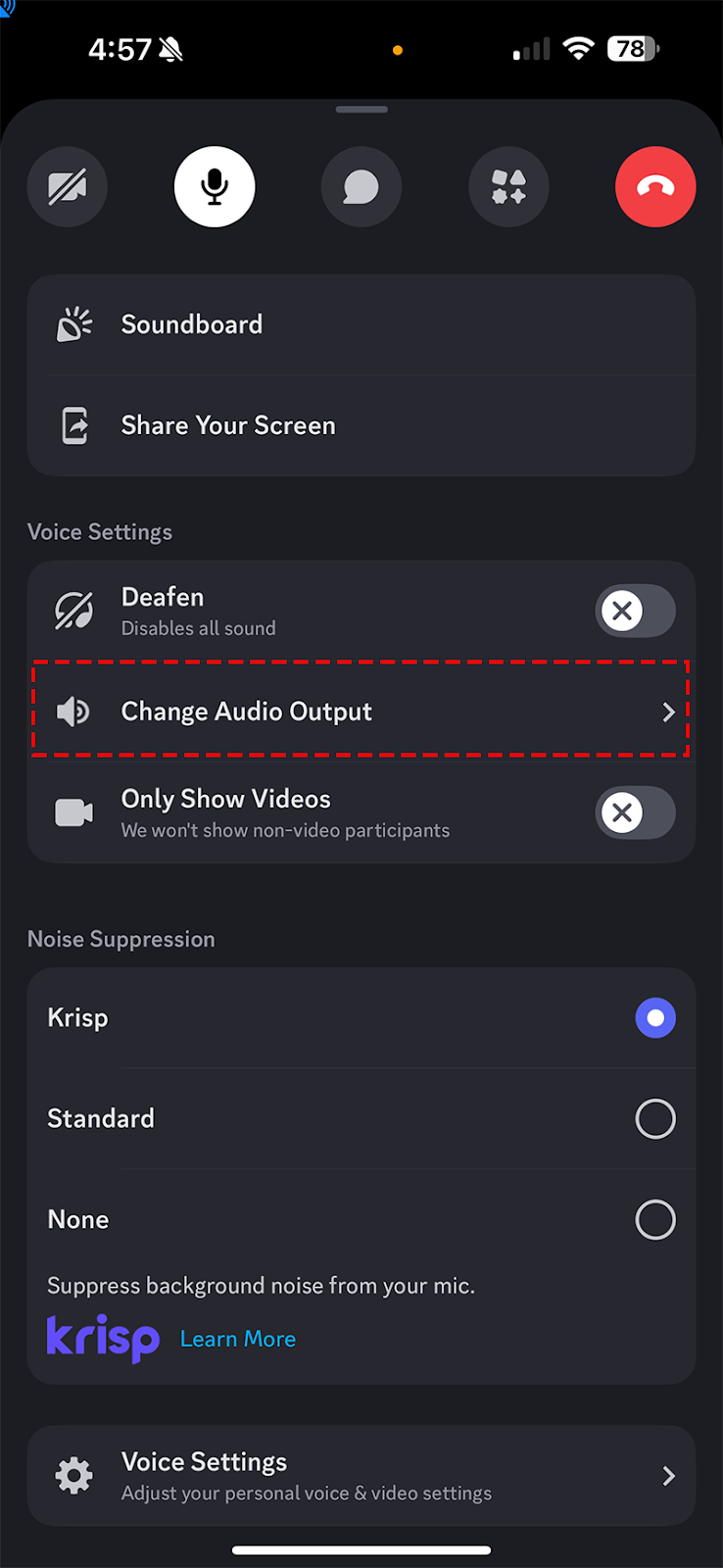Tap the Voice Settings gear
Image resolution: width=723 pixels, height=1568 pixels.
[x=72, y=1475]
